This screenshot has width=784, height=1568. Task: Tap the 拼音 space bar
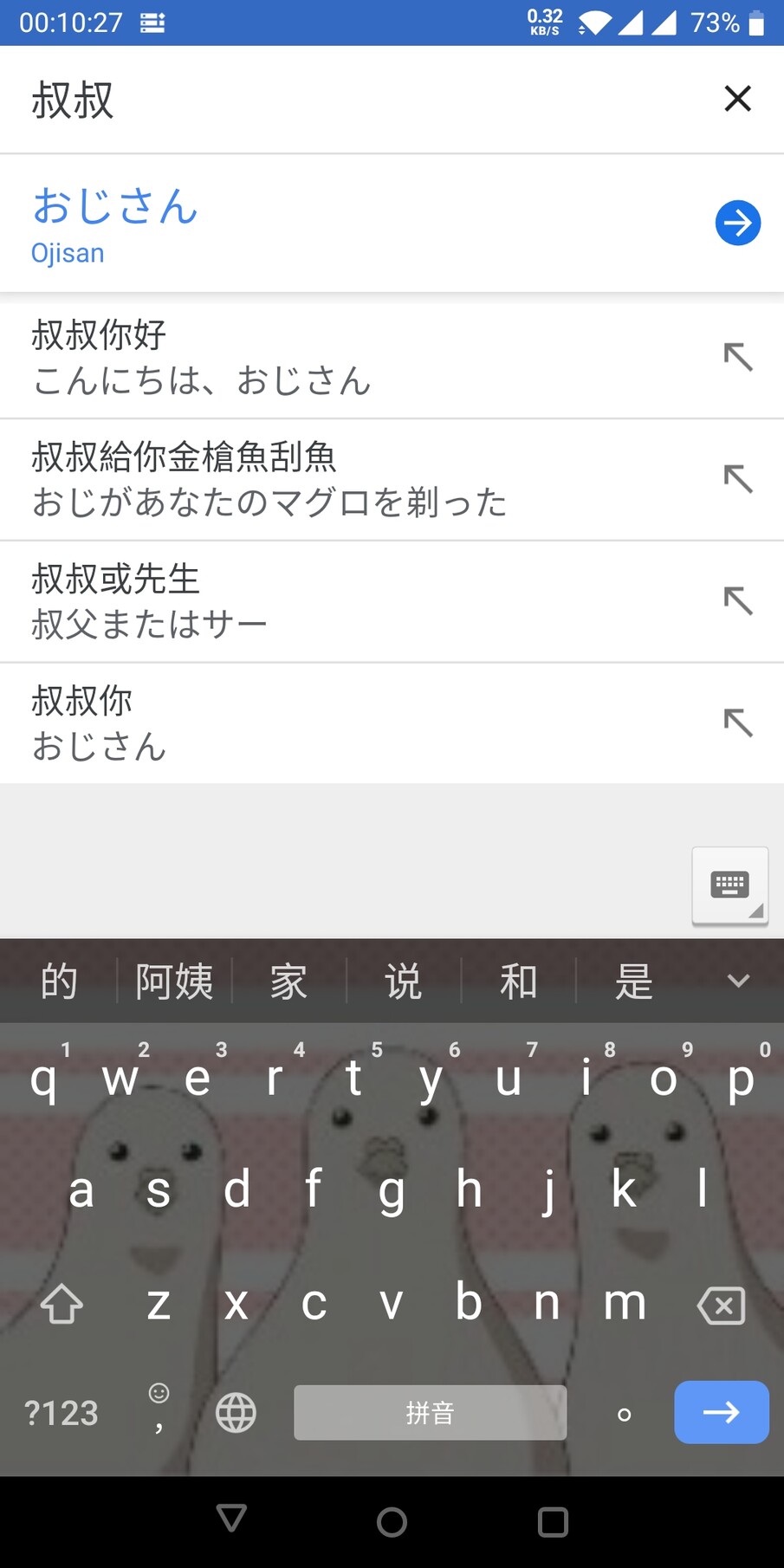(430, 1413)
